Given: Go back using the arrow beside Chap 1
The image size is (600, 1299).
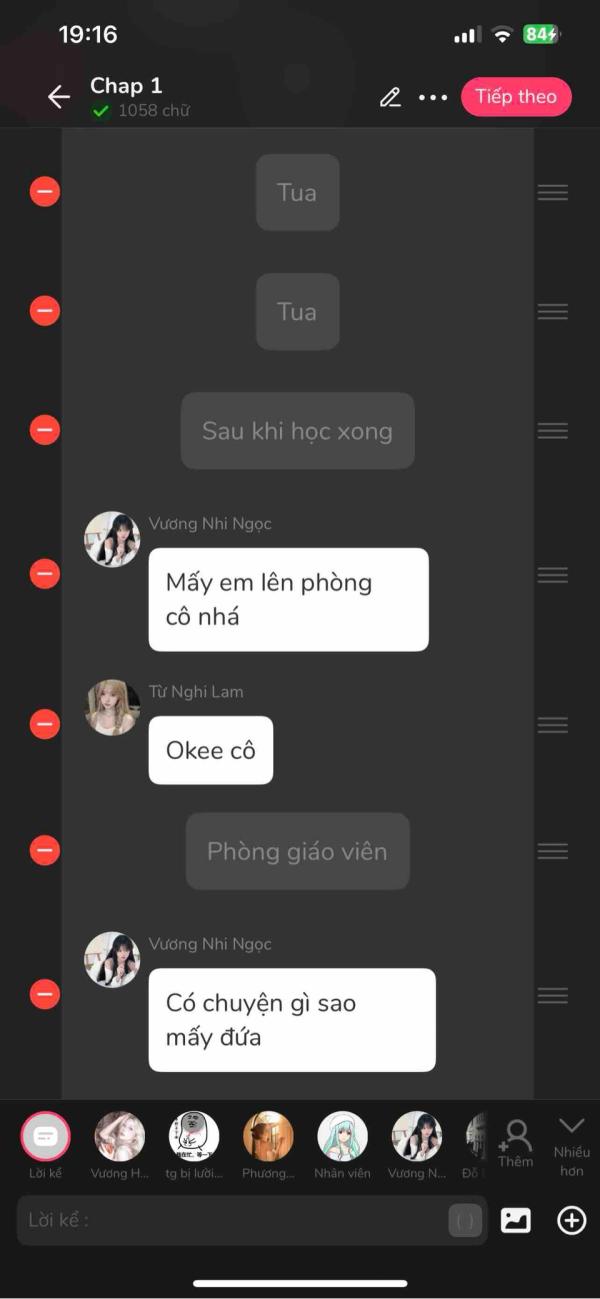Looking at the screenshot, I should 59,97.
